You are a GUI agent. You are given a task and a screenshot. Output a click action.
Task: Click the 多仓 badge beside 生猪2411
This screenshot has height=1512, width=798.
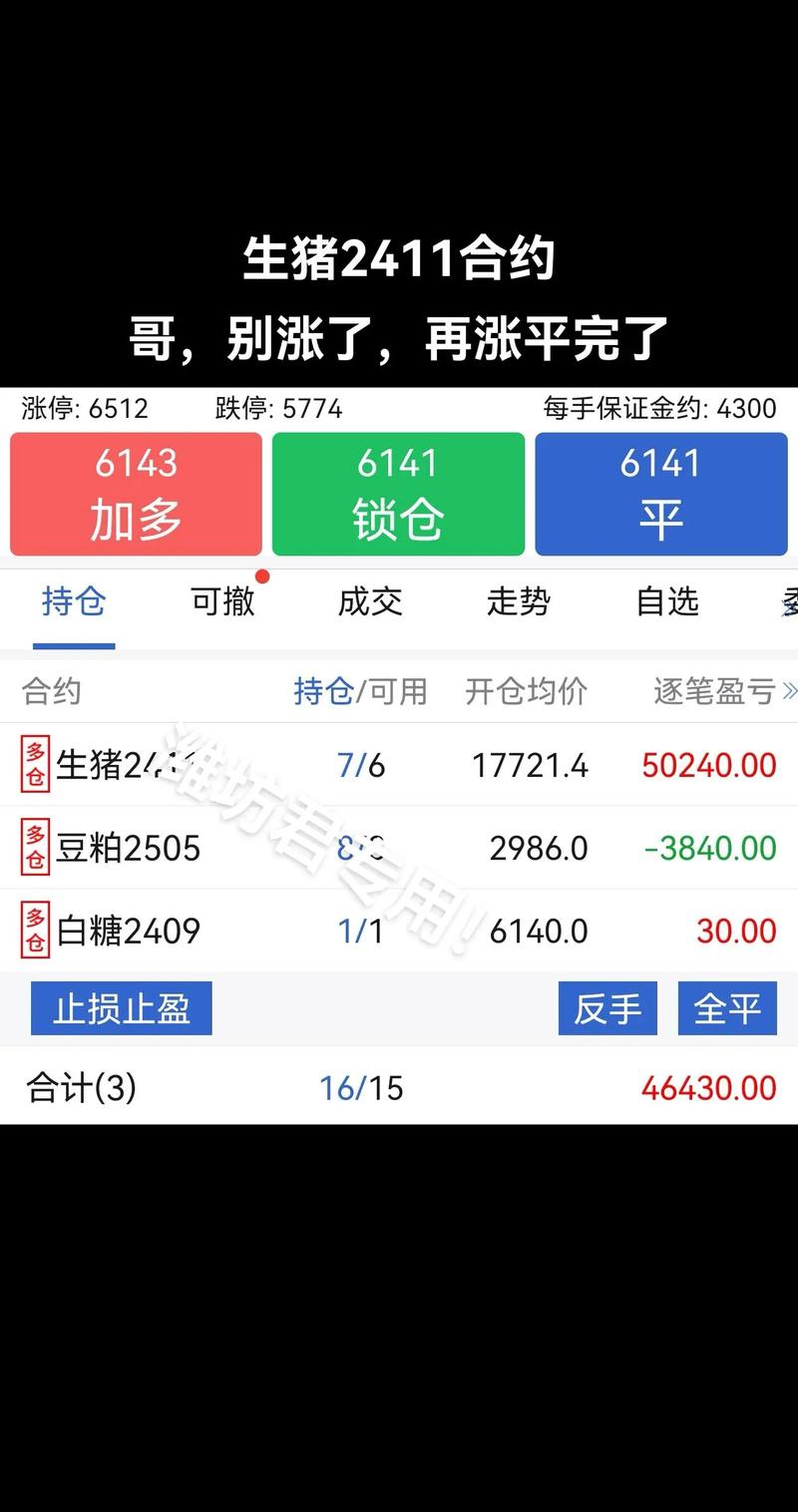(37, 764)
